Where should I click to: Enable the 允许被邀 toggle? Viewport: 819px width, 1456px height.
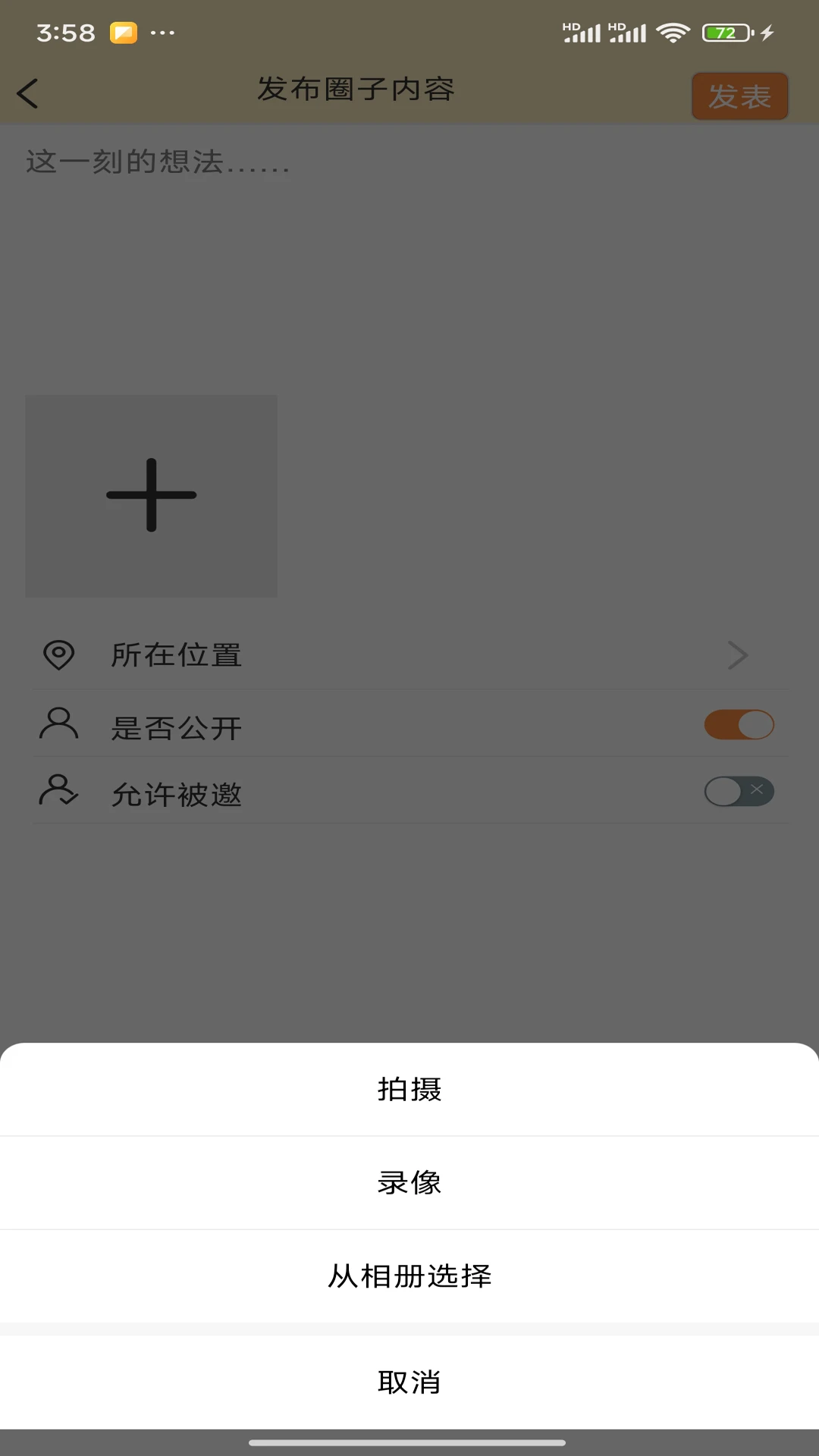[738, 792]
